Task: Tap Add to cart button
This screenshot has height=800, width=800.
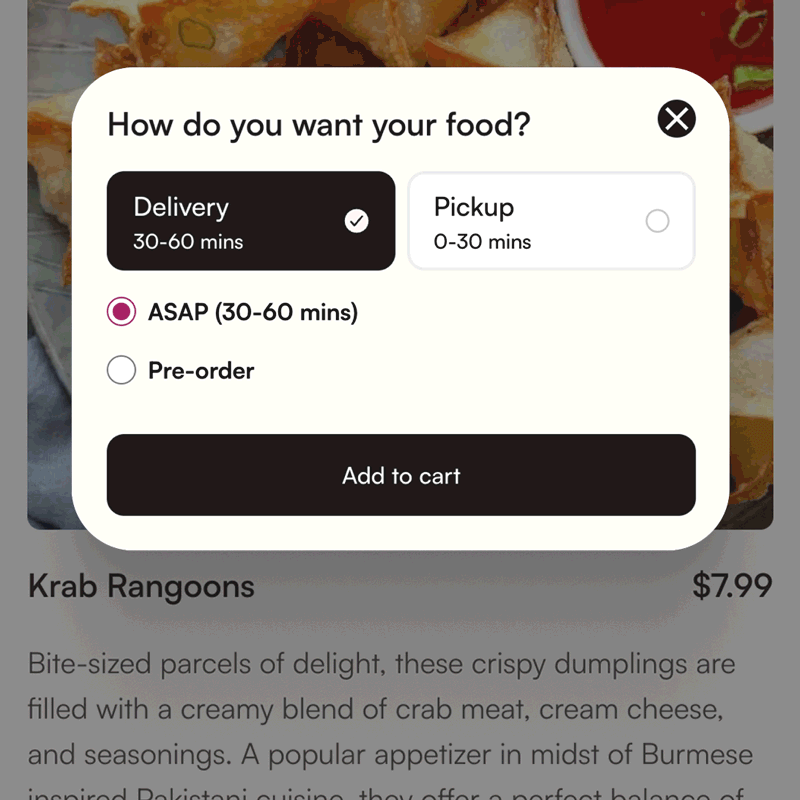Action: (401, 475)
